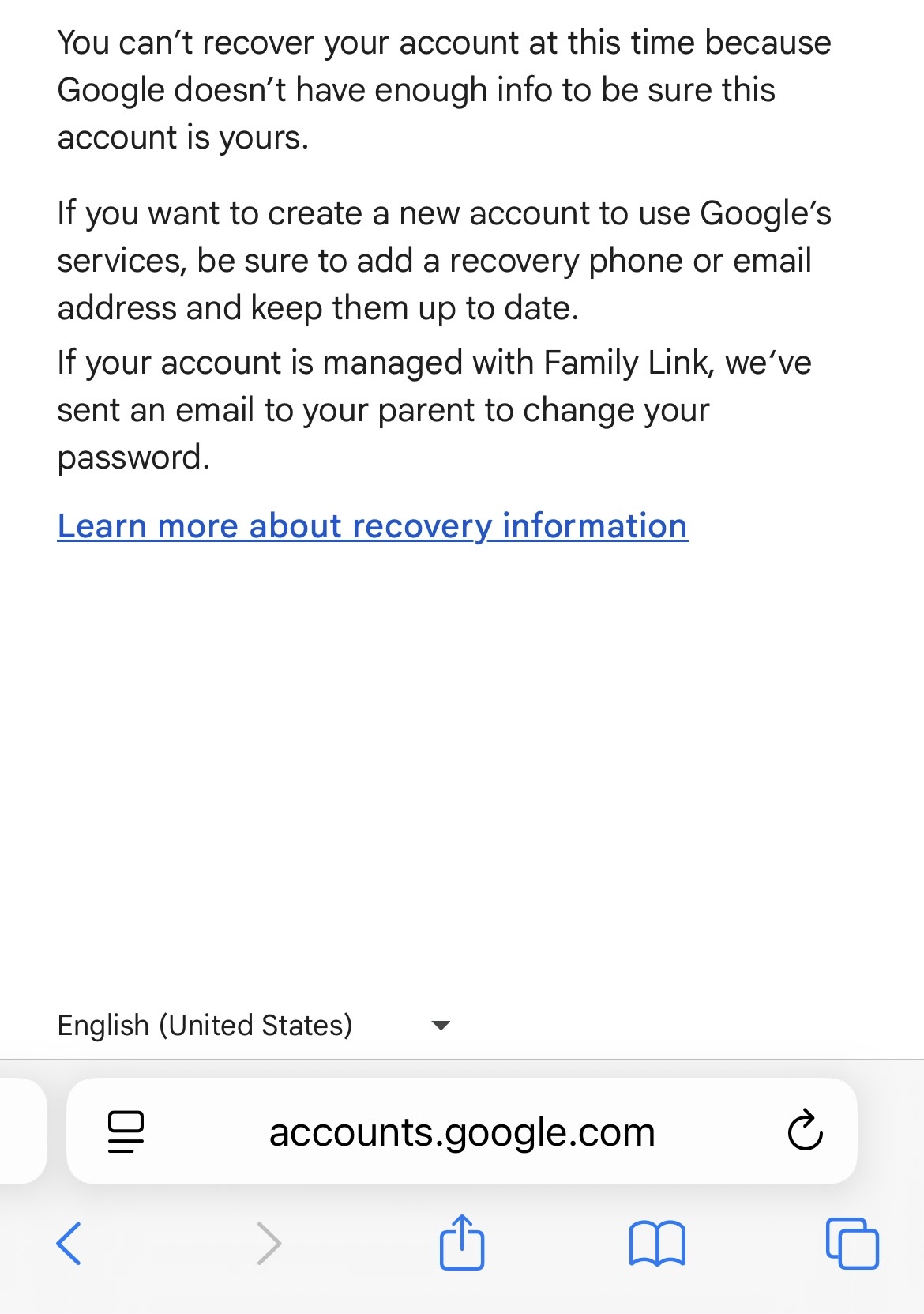The image size is (924, 1314).
Task: Expand the English (United States) language dropdown
Action: [x=254, y=1025]
